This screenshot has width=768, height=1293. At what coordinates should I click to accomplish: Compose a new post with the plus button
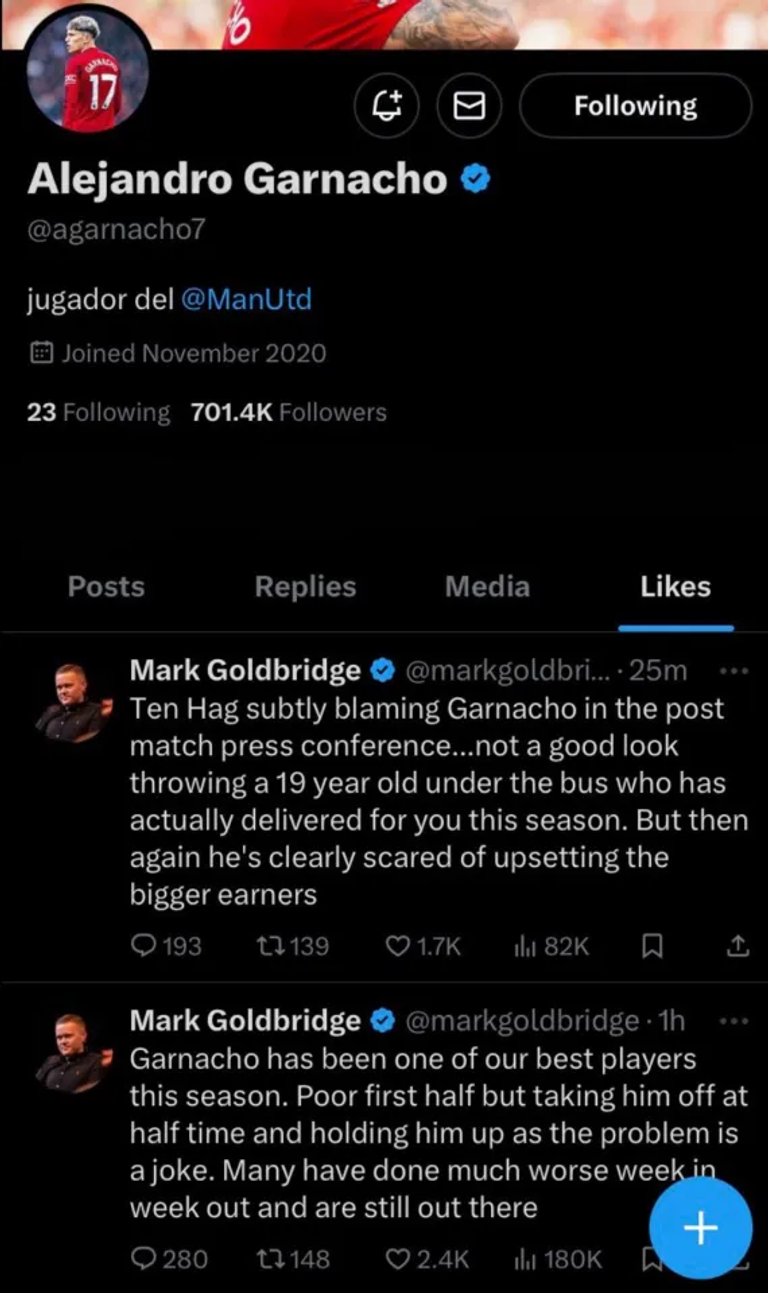[x=700, y=1228]
